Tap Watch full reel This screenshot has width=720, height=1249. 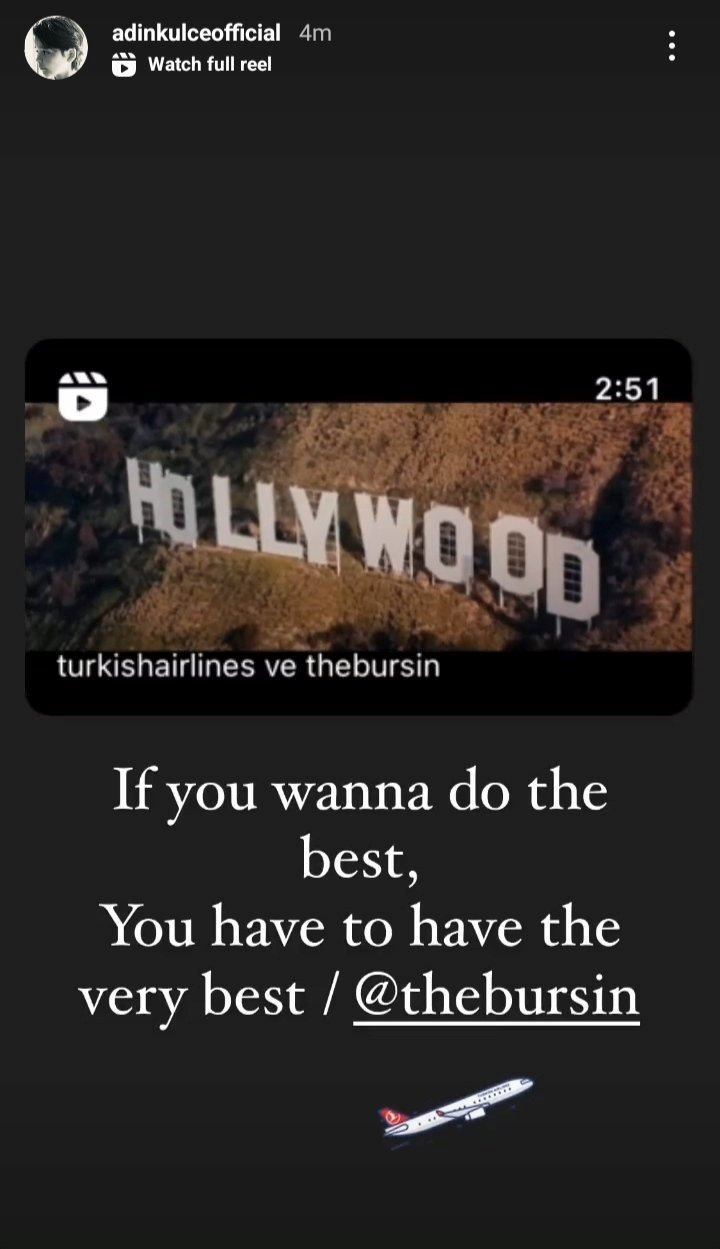coord(208,64)
